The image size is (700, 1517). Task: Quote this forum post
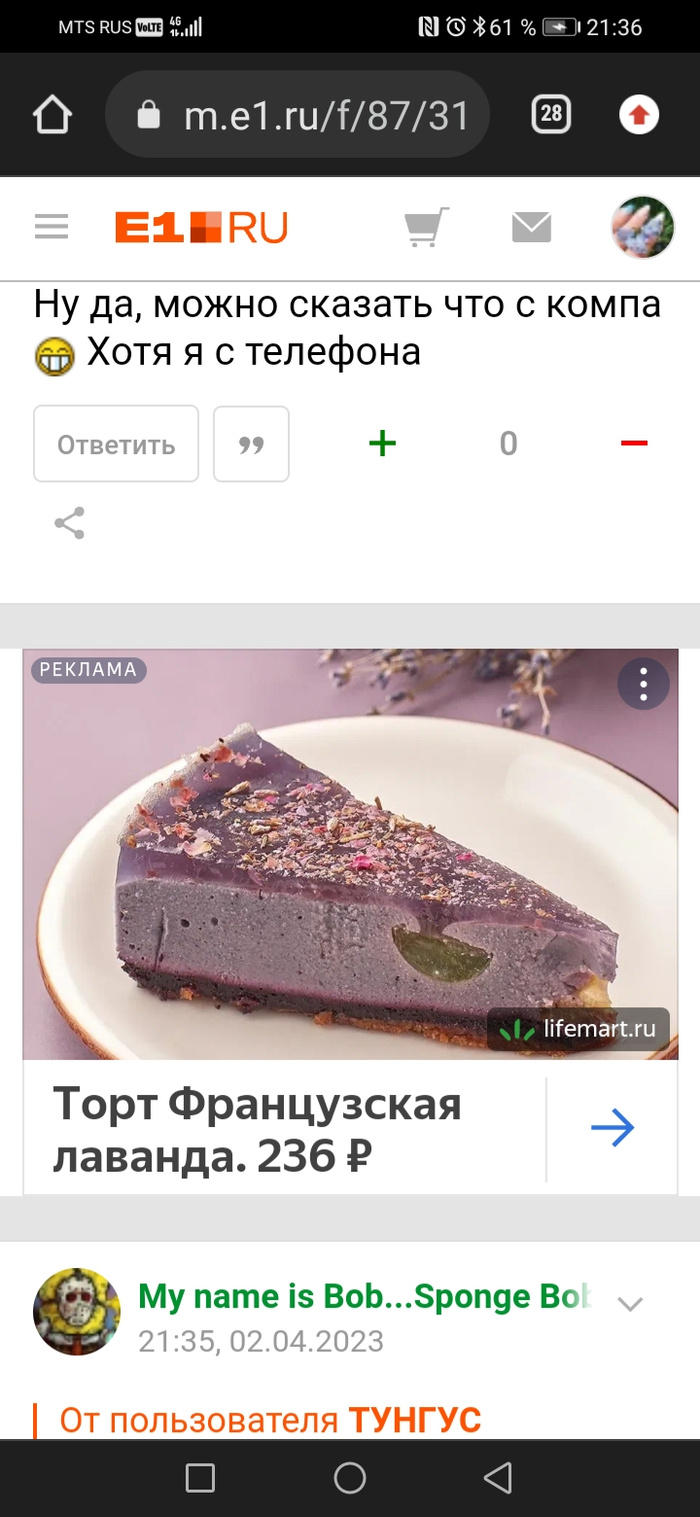[x=251, y=444]
